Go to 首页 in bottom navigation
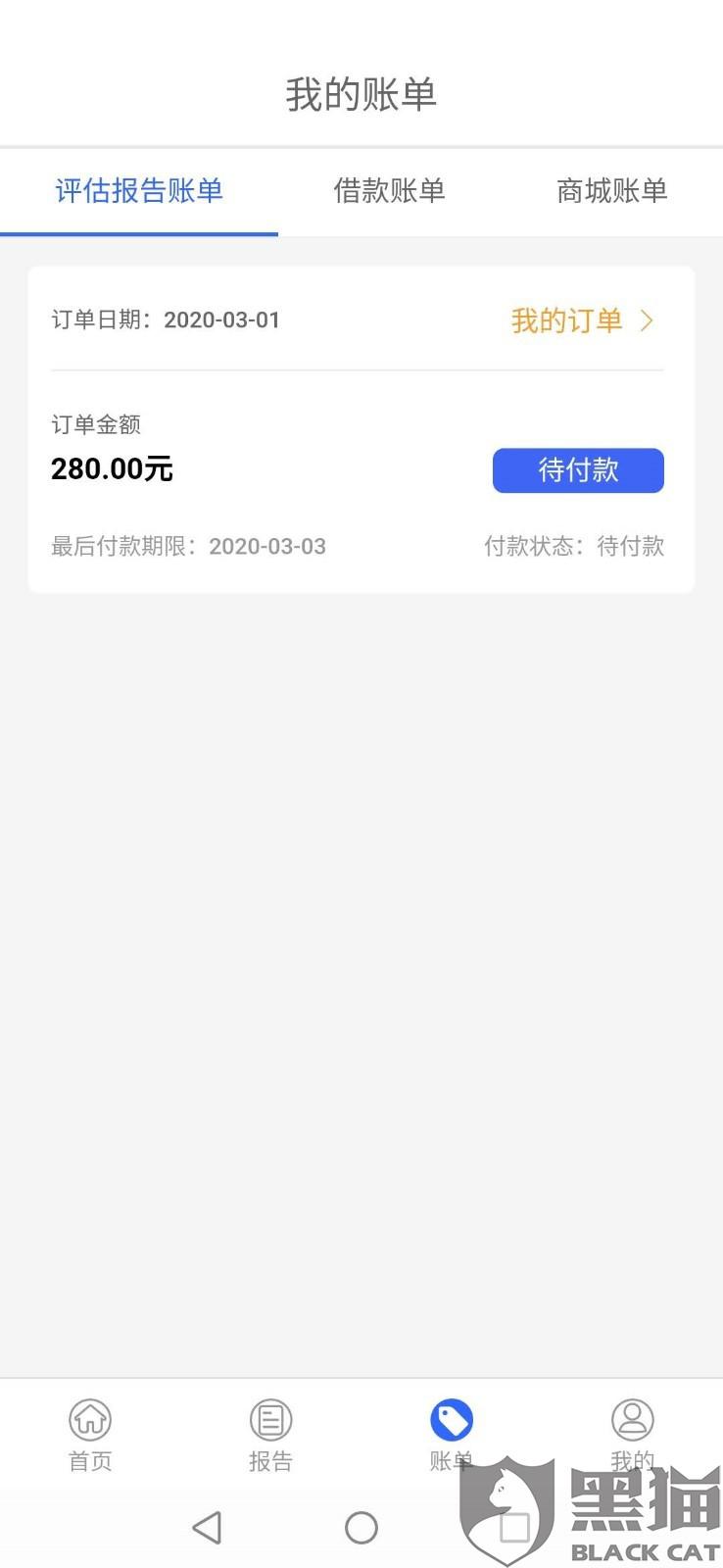The height and width of the screenshot is (1568, 723). [x=90, y=1434]
